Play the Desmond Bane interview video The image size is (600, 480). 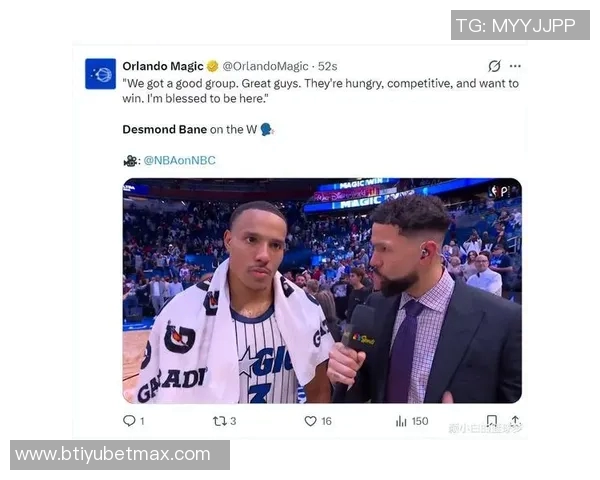pos(322,290)
